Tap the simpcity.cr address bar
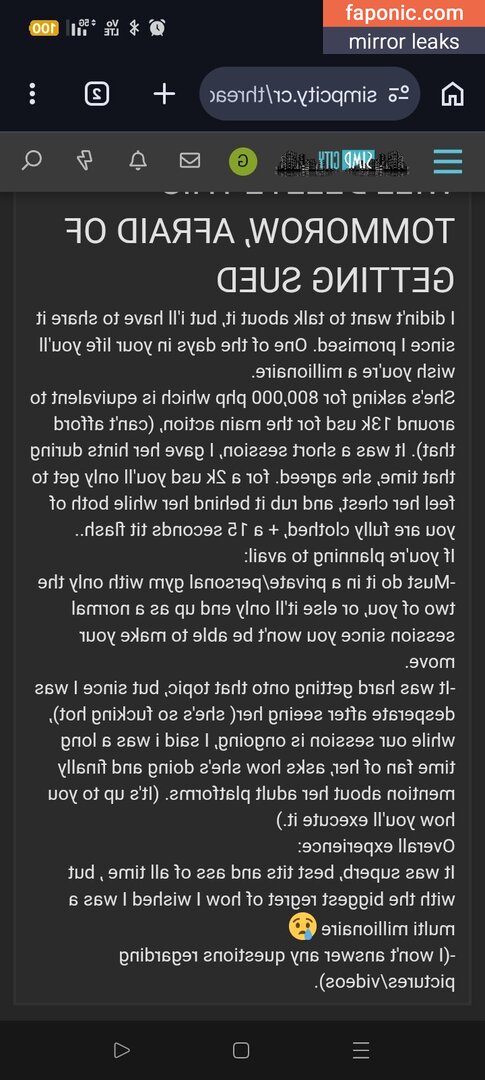This screenshot has width=485, height=1080. 309,94
